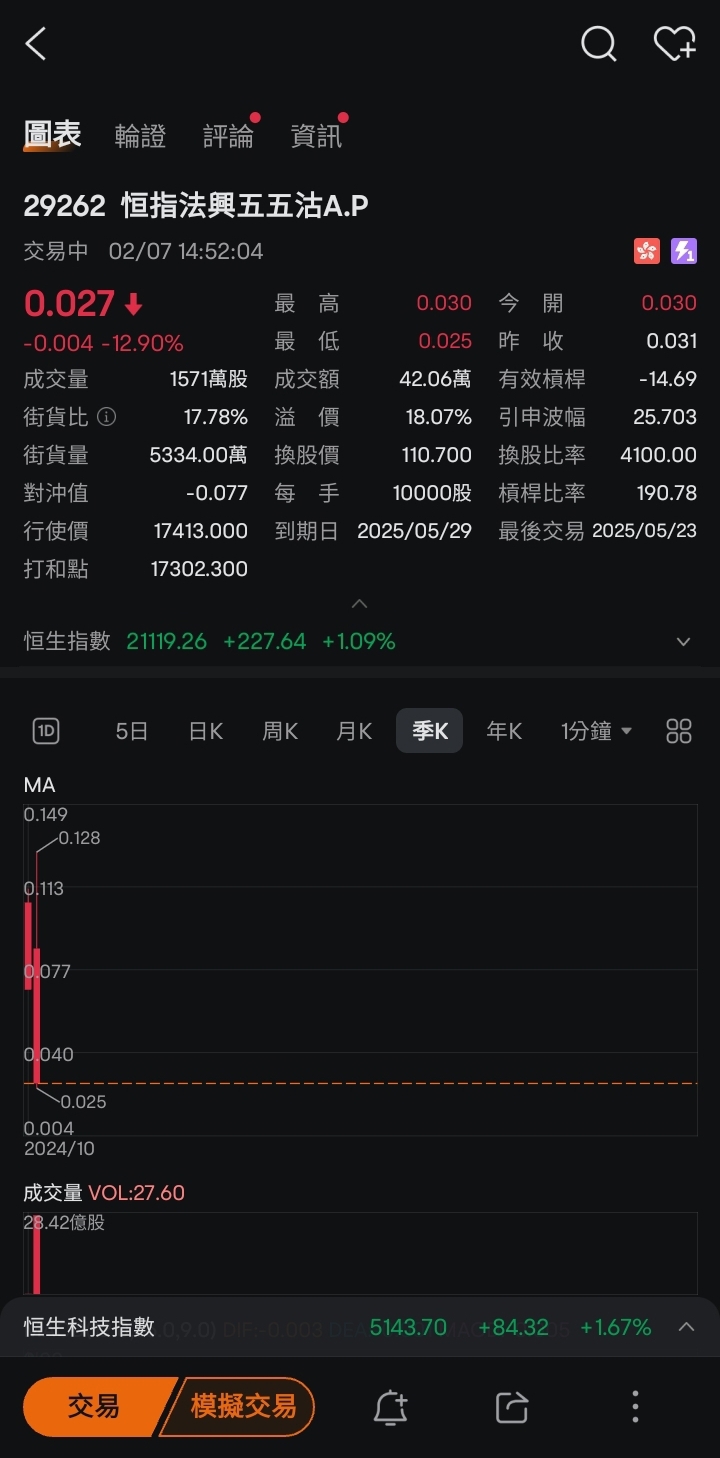Tap the 模擬交易 button
This screenshot has width=720, height=1458.
pyautogui.click(x=242, y=1407)
